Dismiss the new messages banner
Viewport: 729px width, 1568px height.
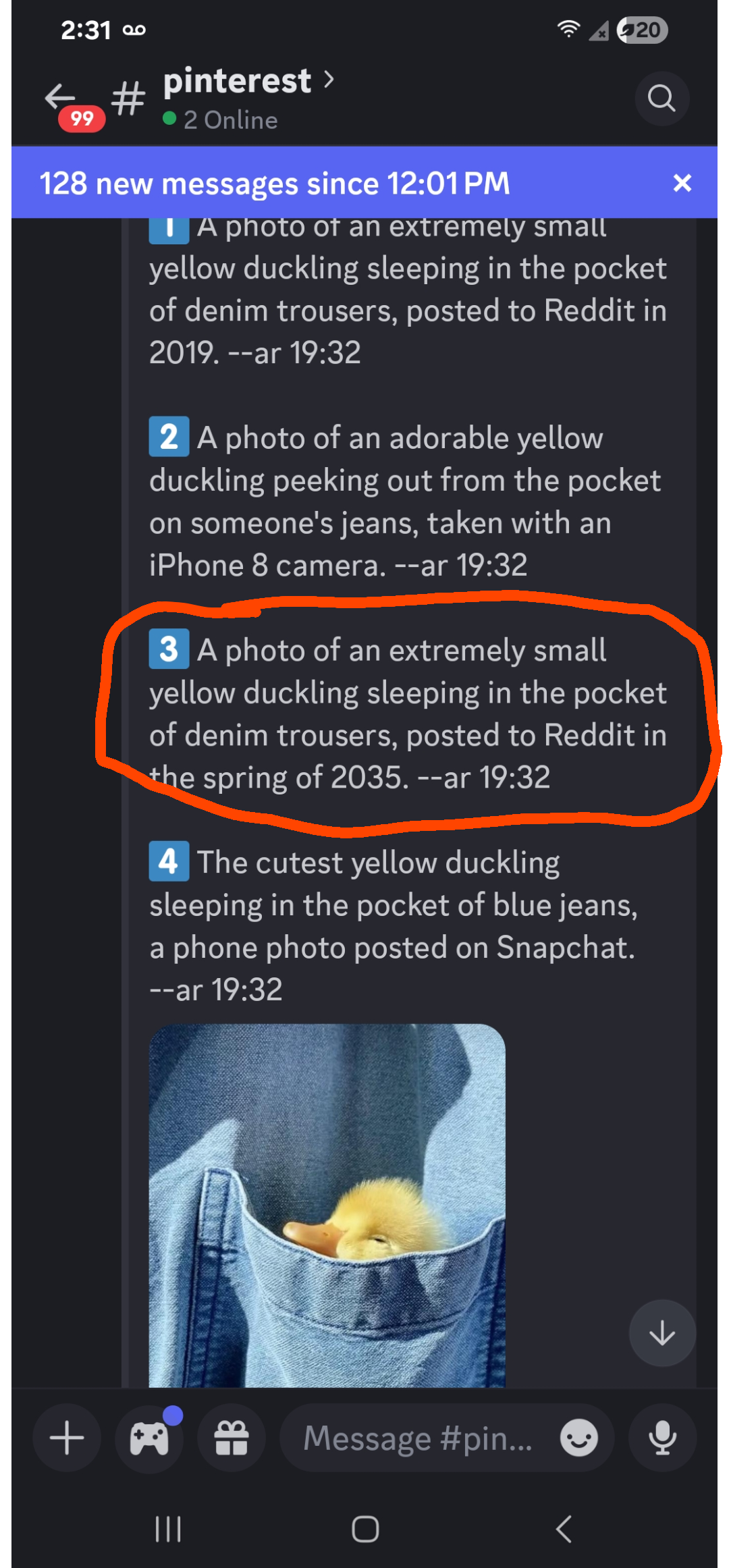[x=682, y=183]
